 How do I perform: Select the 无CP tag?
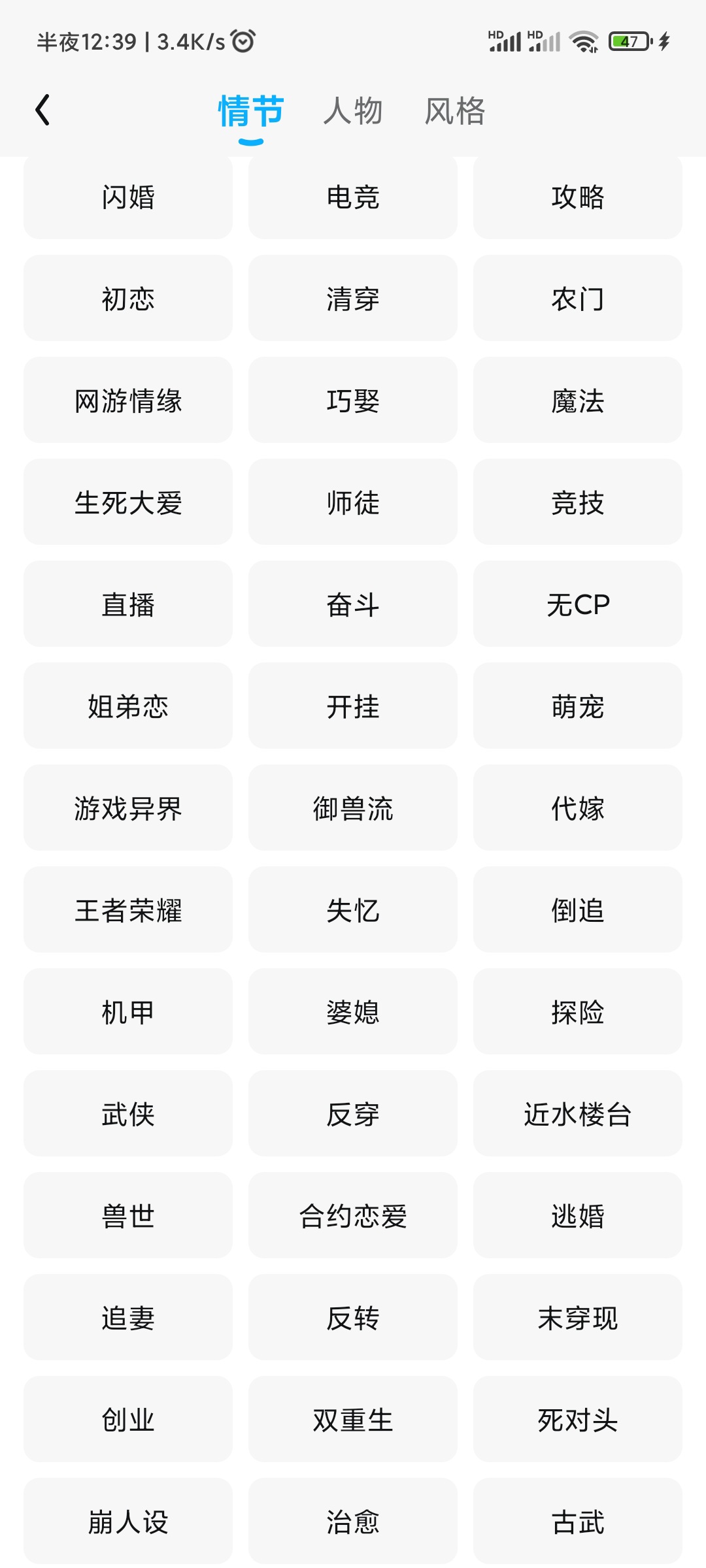(578, 605)
